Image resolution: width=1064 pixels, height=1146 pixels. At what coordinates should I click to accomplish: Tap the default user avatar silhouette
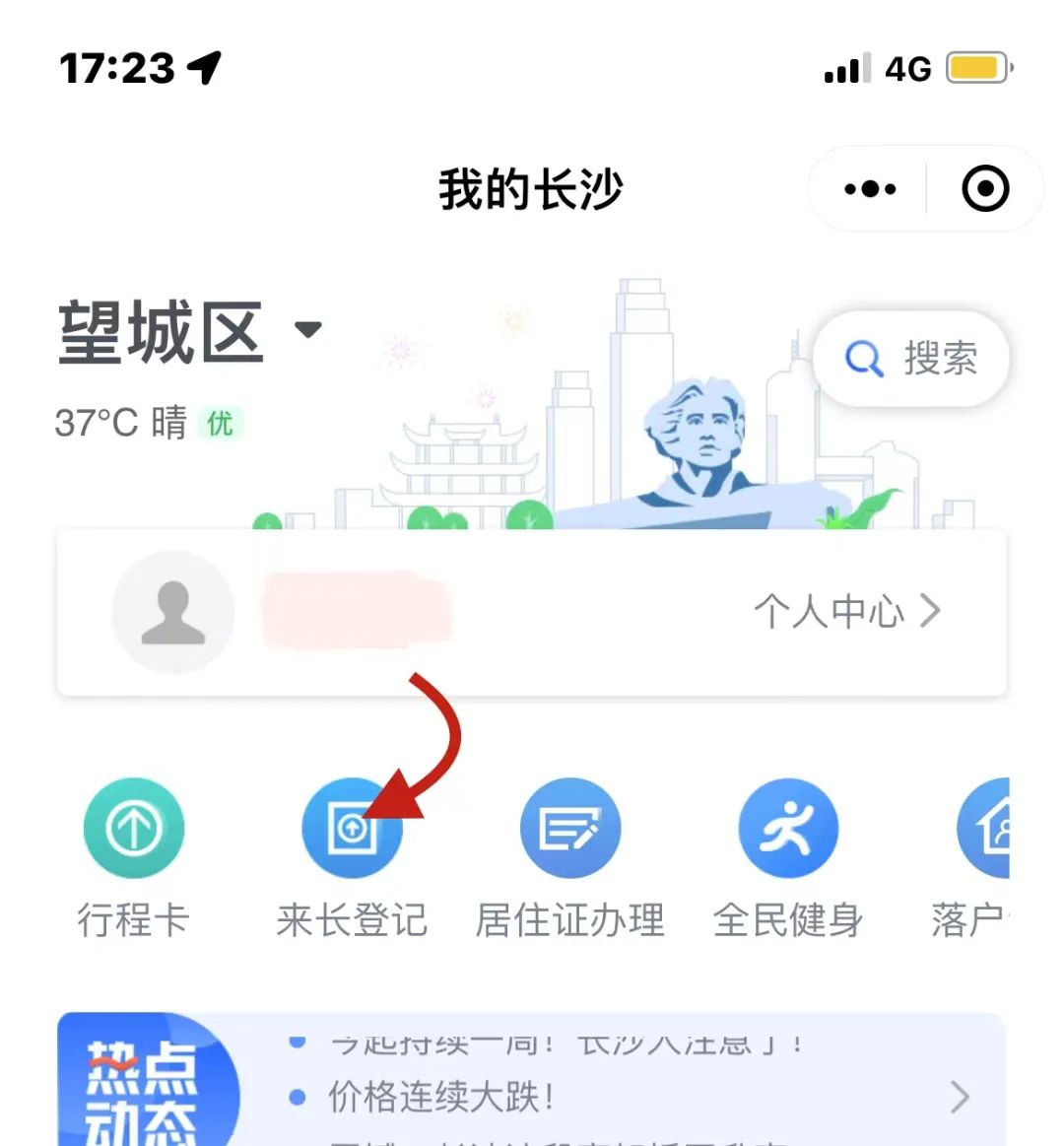click(x=173, y=612)
